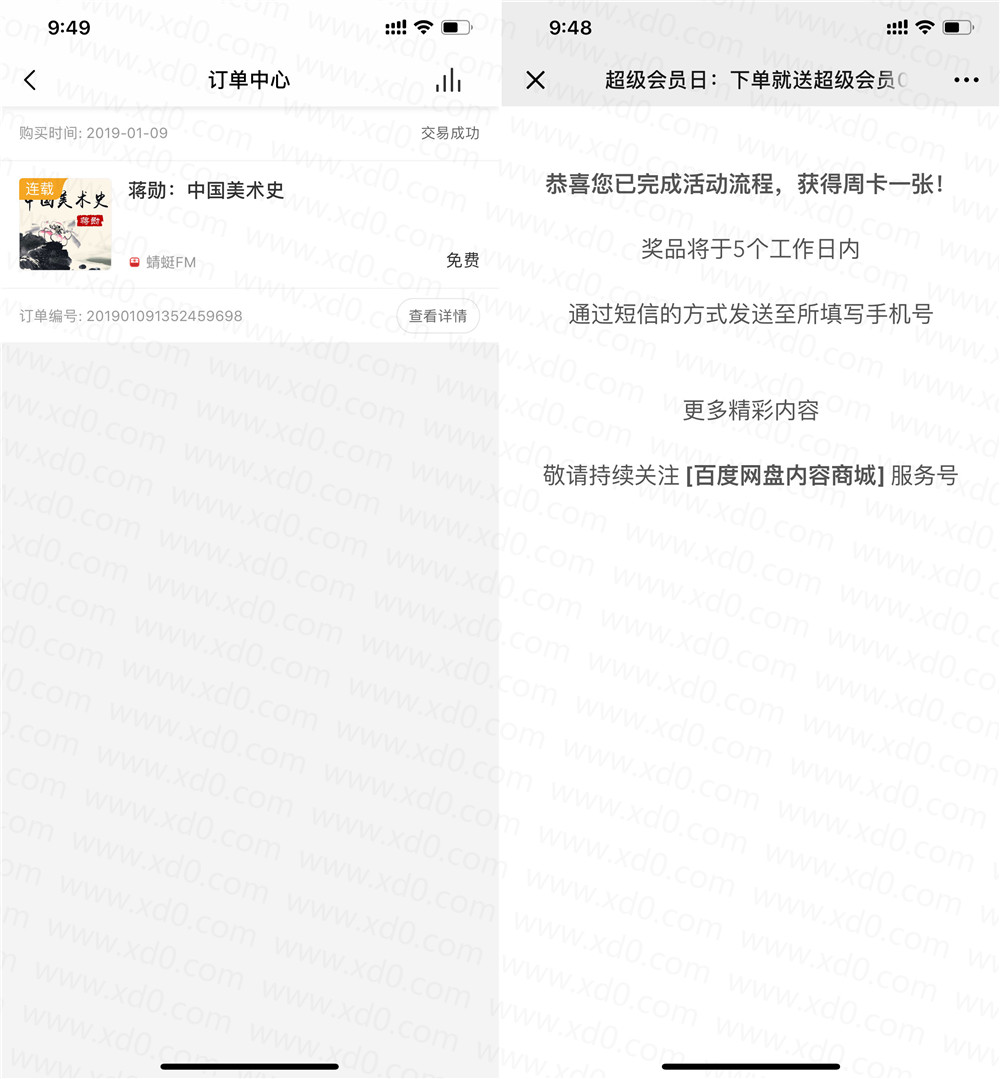Go back from the 订单中心 page
The image size is (1000, 1079).
(x=30, y=80)
